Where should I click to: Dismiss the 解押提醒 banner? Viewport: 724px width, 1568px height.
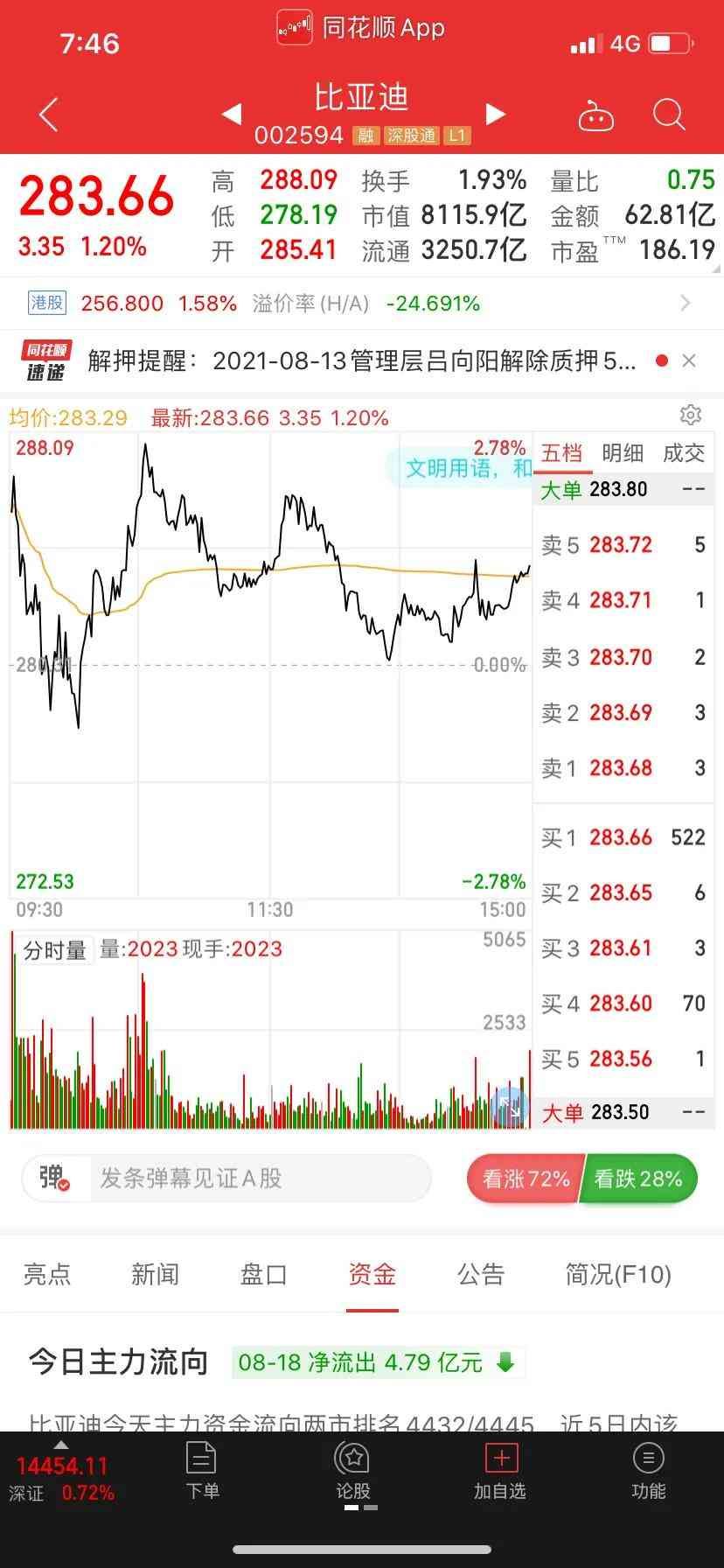pyautogui.click(x=689, y=360)
